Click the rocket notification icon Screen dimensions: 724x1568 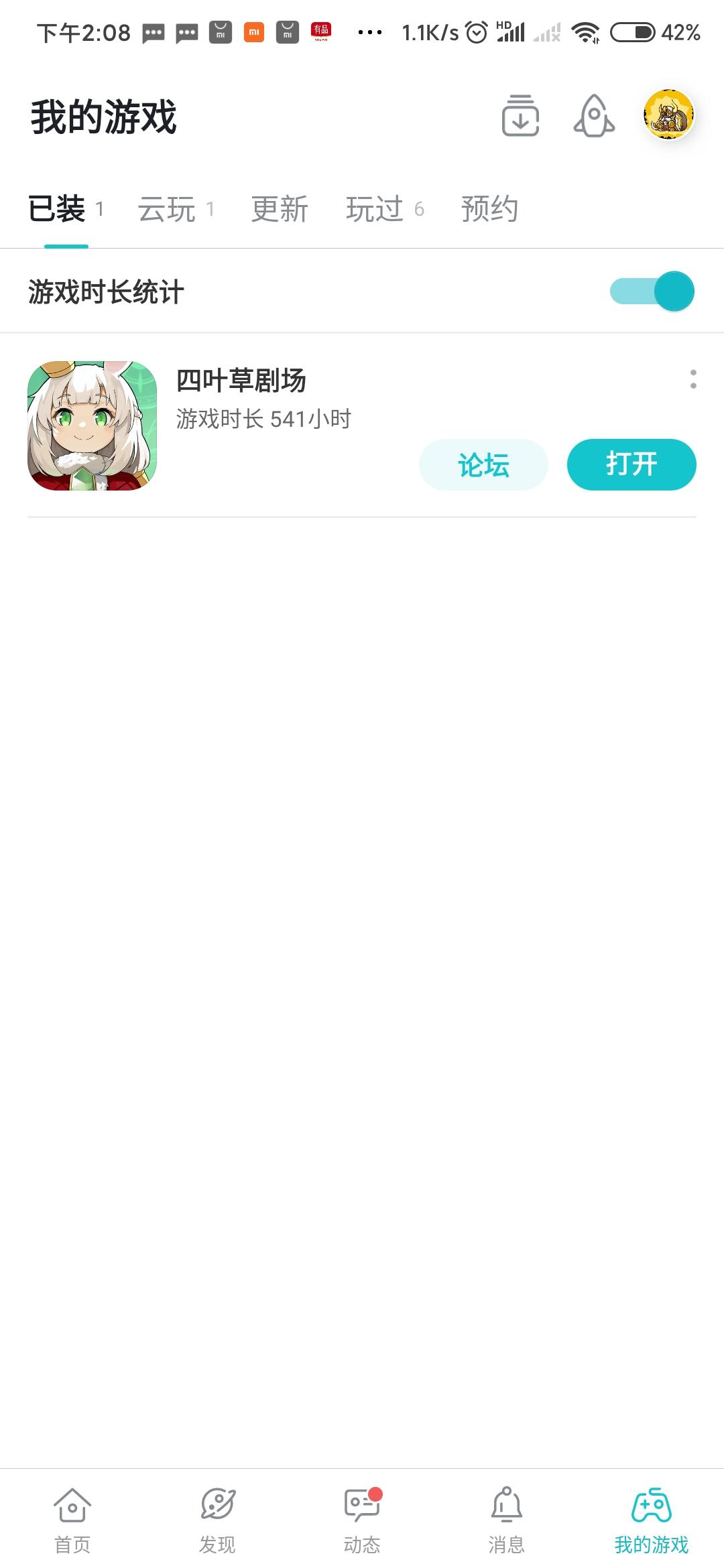593,116
